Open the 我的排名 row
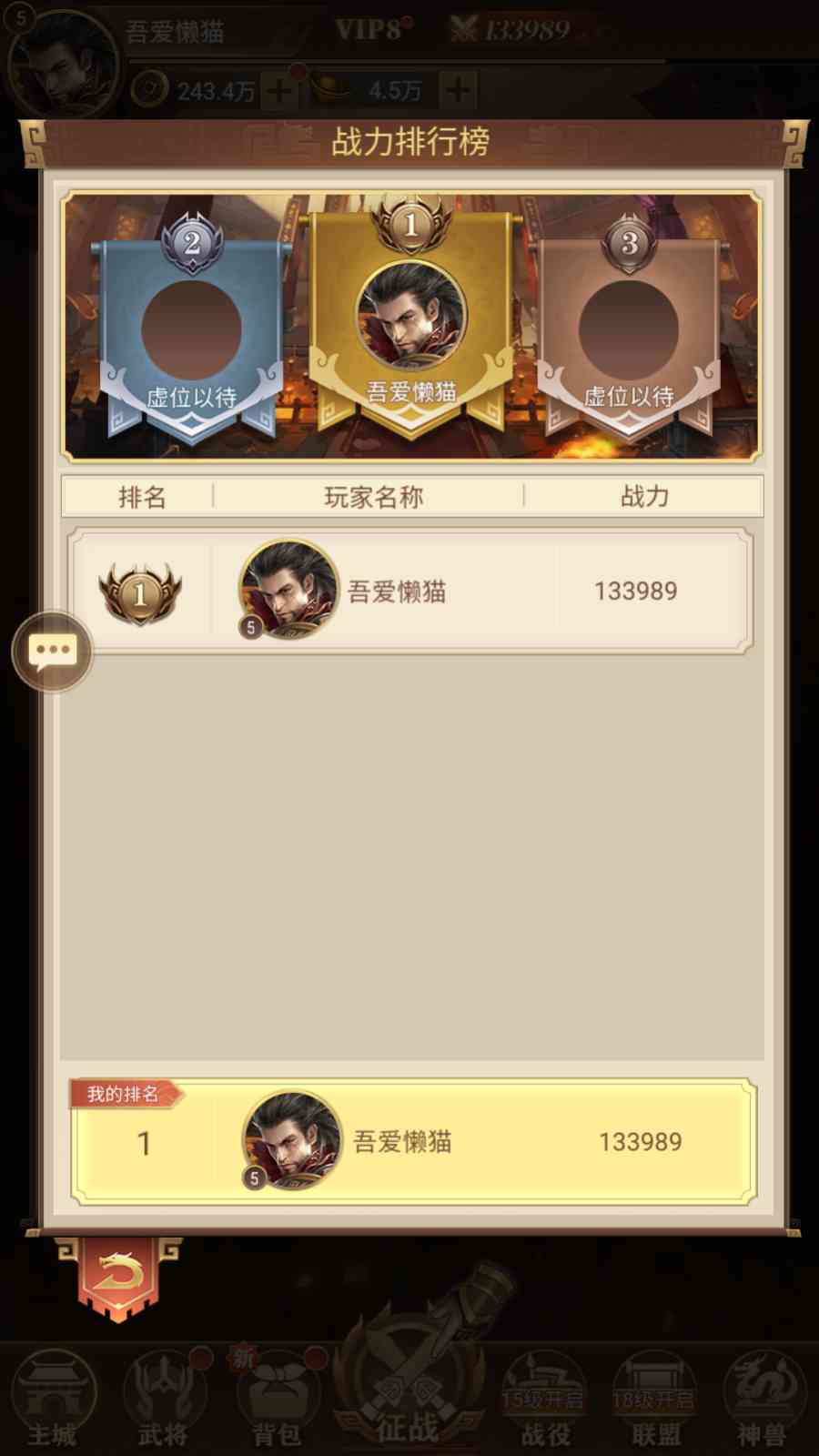Viewport: 819px width, 1456px height. pyautogui.click(x=413, y=1142)
